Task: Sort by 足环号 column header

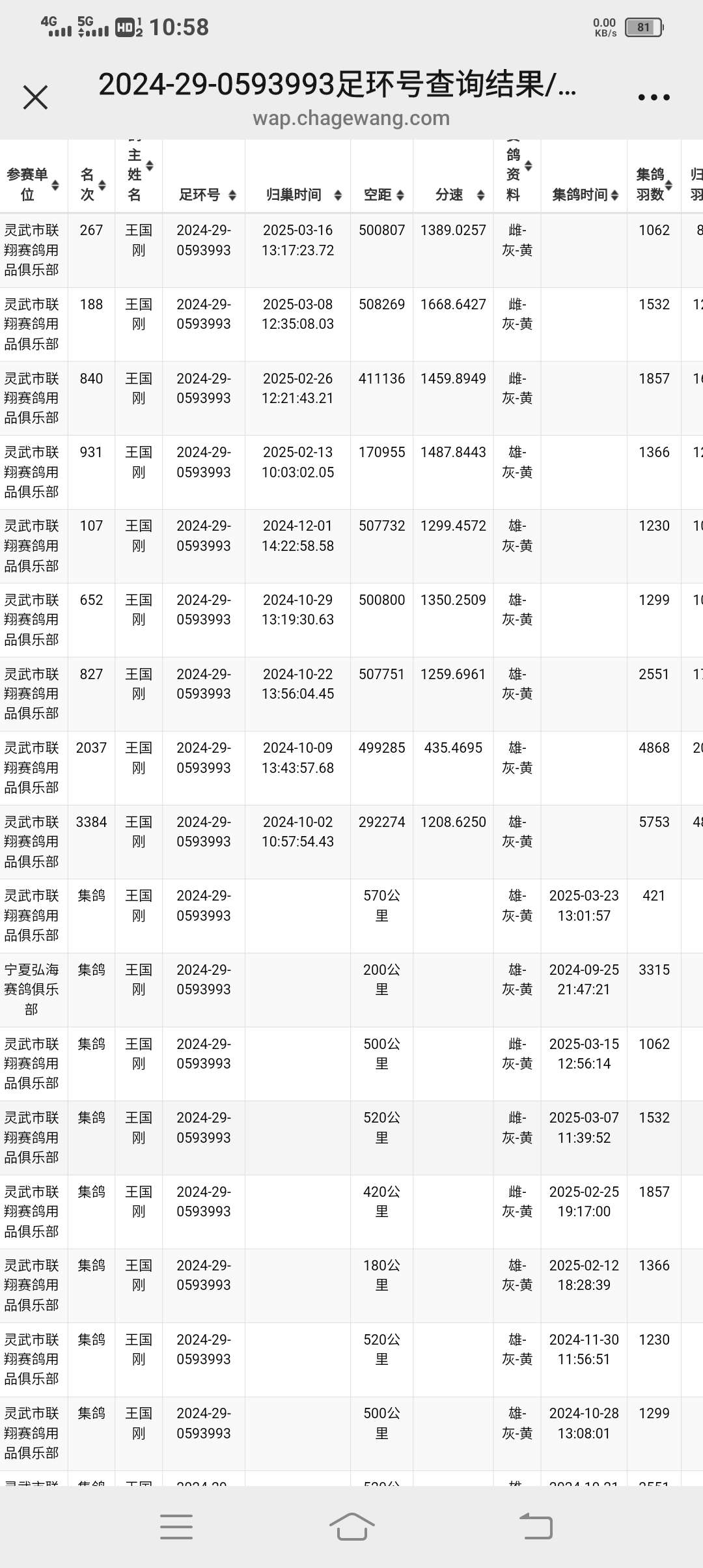Action: [206, 195]
